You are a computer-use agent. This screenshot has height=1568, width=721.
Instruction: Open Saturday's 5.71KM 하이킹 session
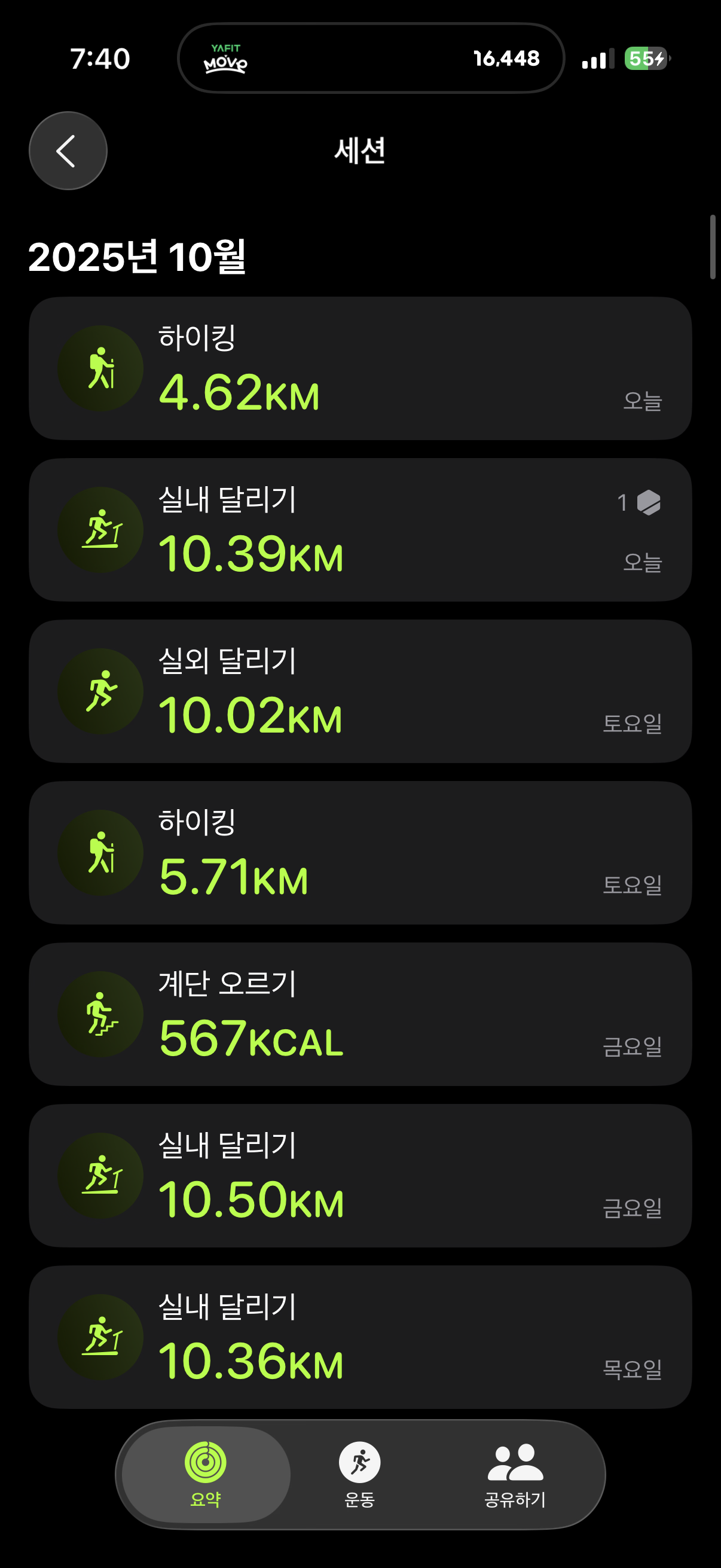coord(360,852)
